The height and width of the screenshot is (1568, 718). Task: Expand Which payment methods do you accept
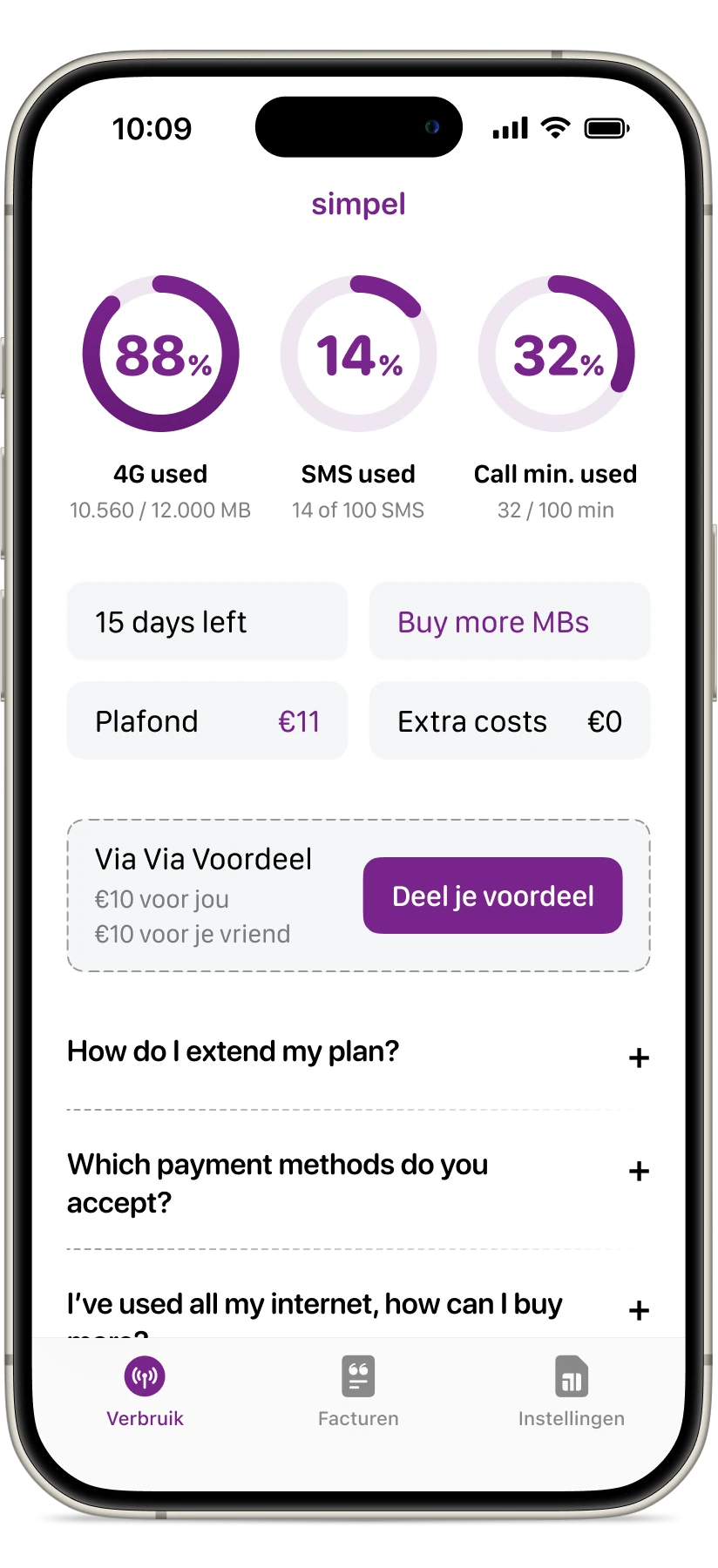pos(358,1182)
